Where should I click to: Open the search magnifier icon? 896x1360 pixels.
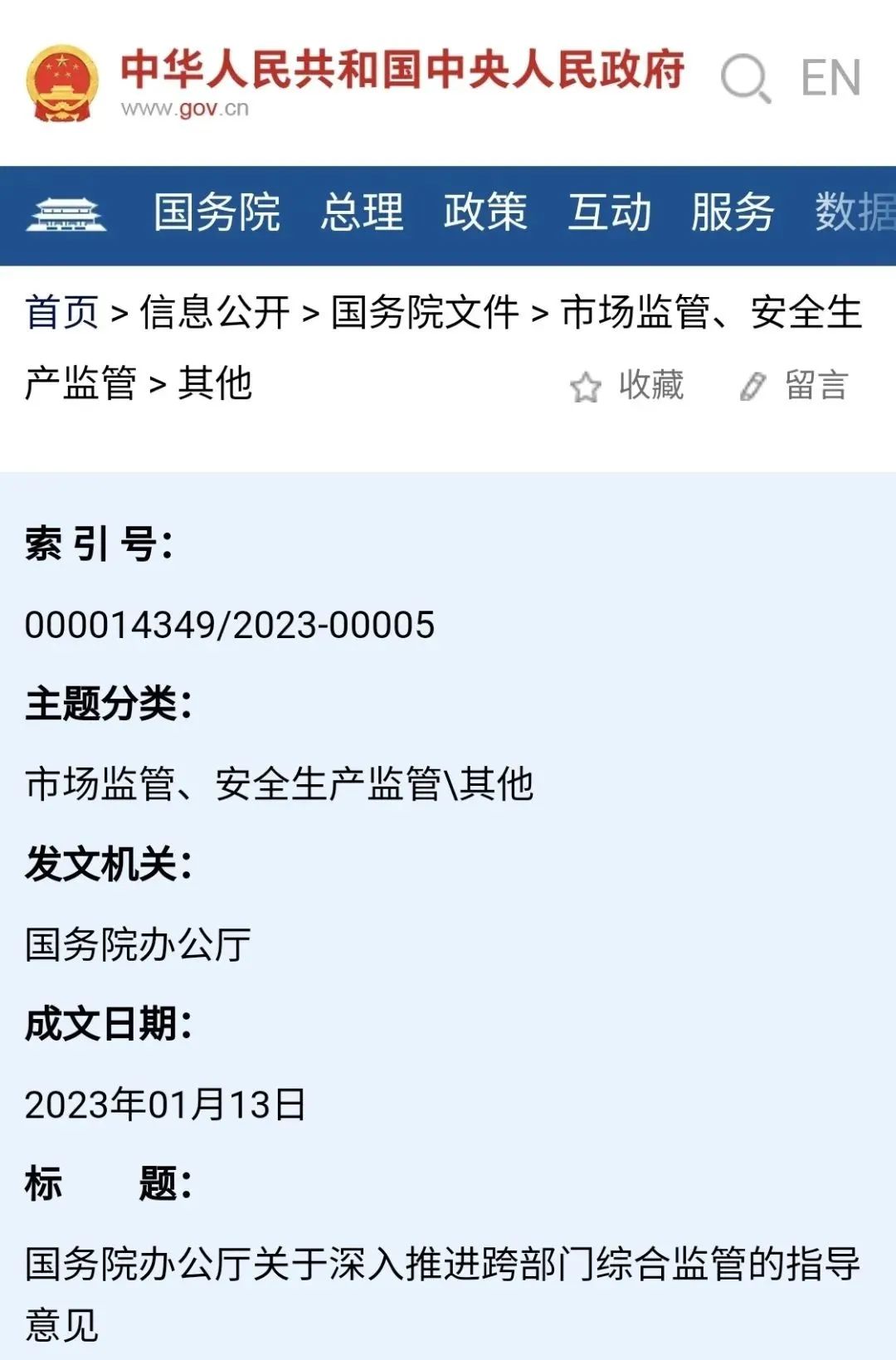coord(745,79)
